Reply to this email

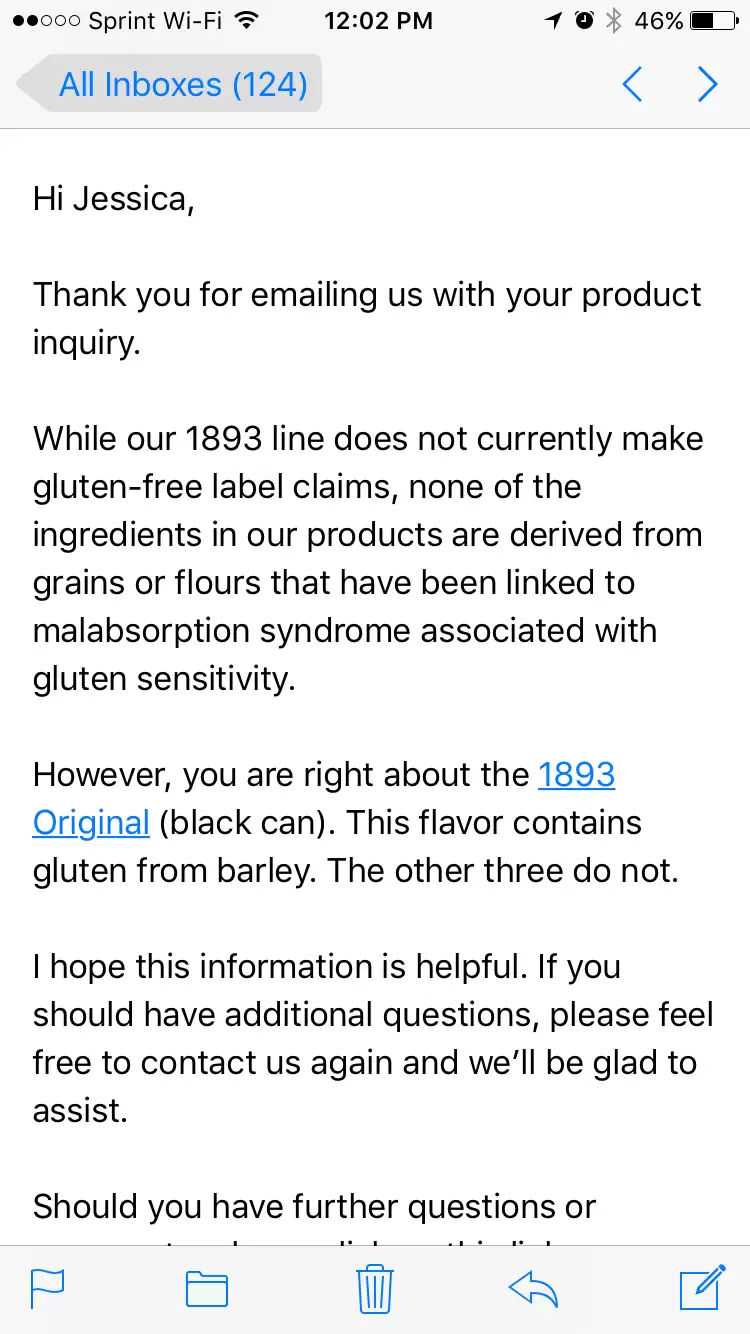pyautogui.click(x=532, y=1289)
